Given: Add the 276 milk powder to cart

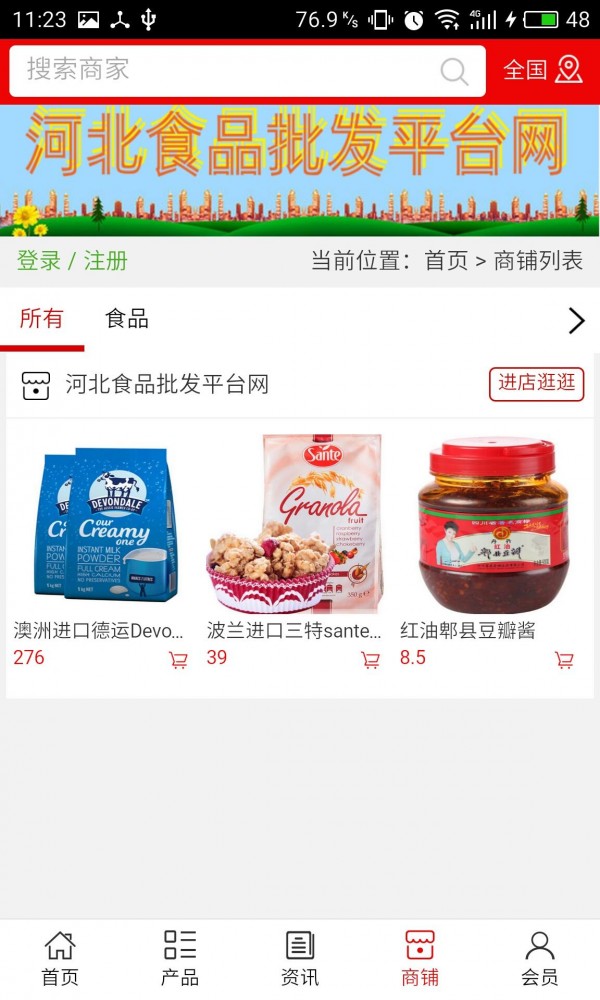Looking at the screenshot, I should coord(178,660).
